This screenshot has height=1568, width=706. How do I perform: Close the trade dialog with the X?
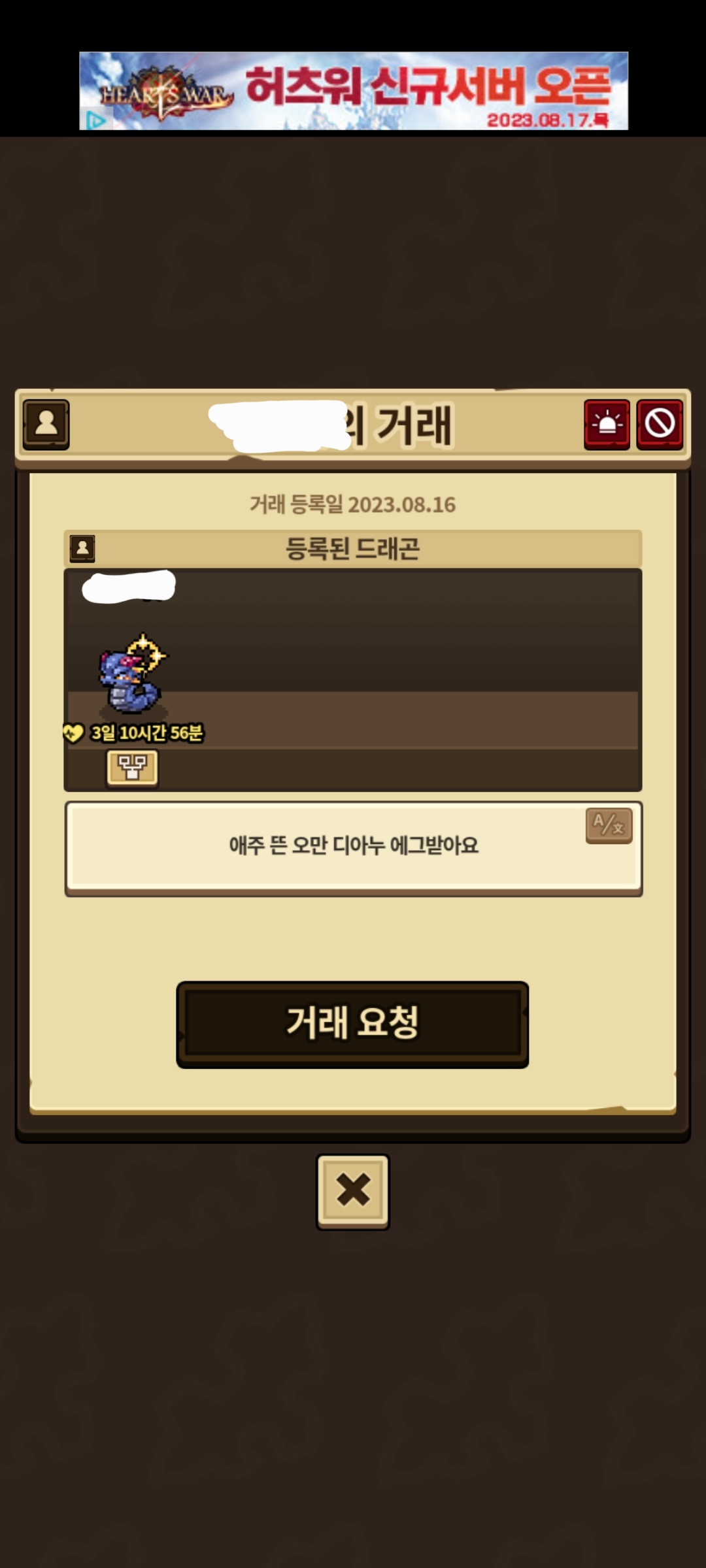point(353,1192)
